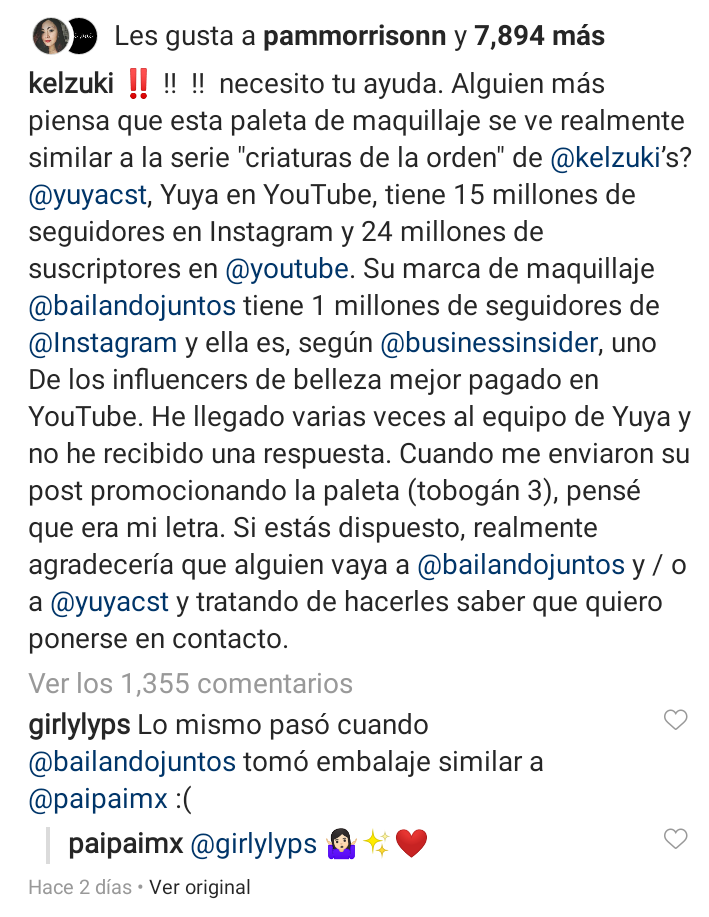View the 7,894 más likers list

click(539, 37)
